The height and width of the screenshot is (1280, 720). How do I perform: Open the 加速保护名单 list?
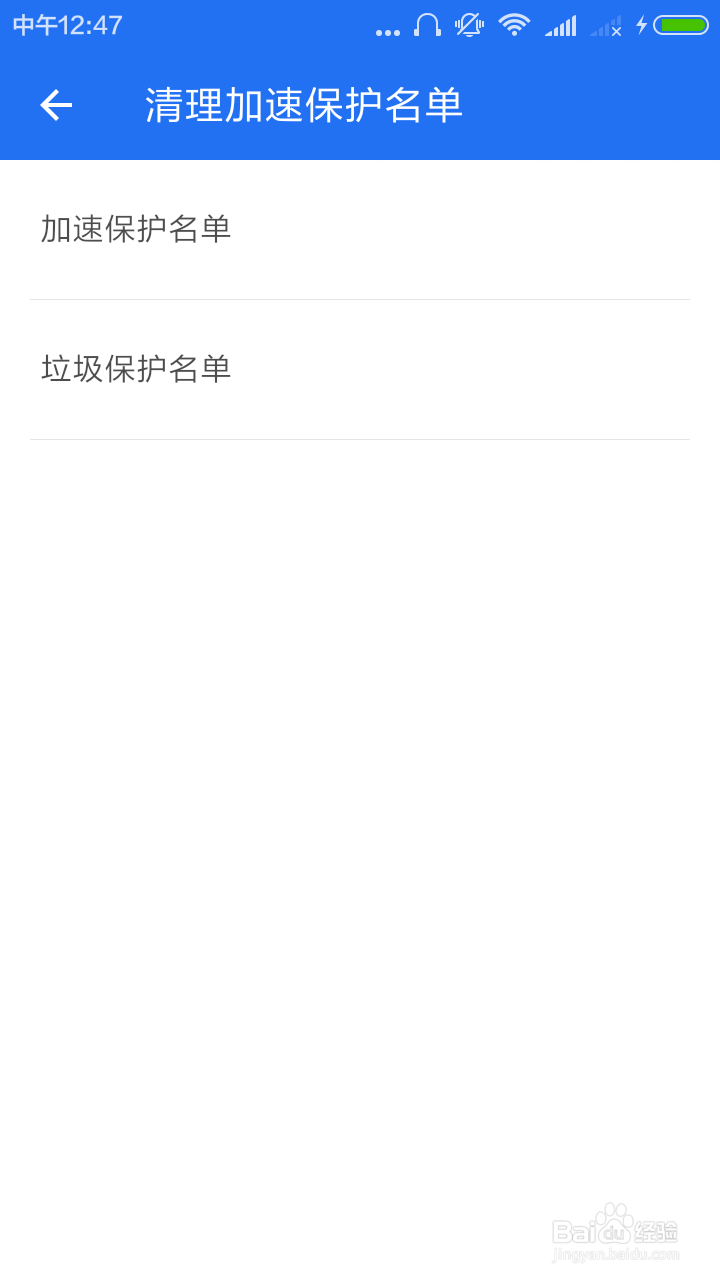click(135, 228)
